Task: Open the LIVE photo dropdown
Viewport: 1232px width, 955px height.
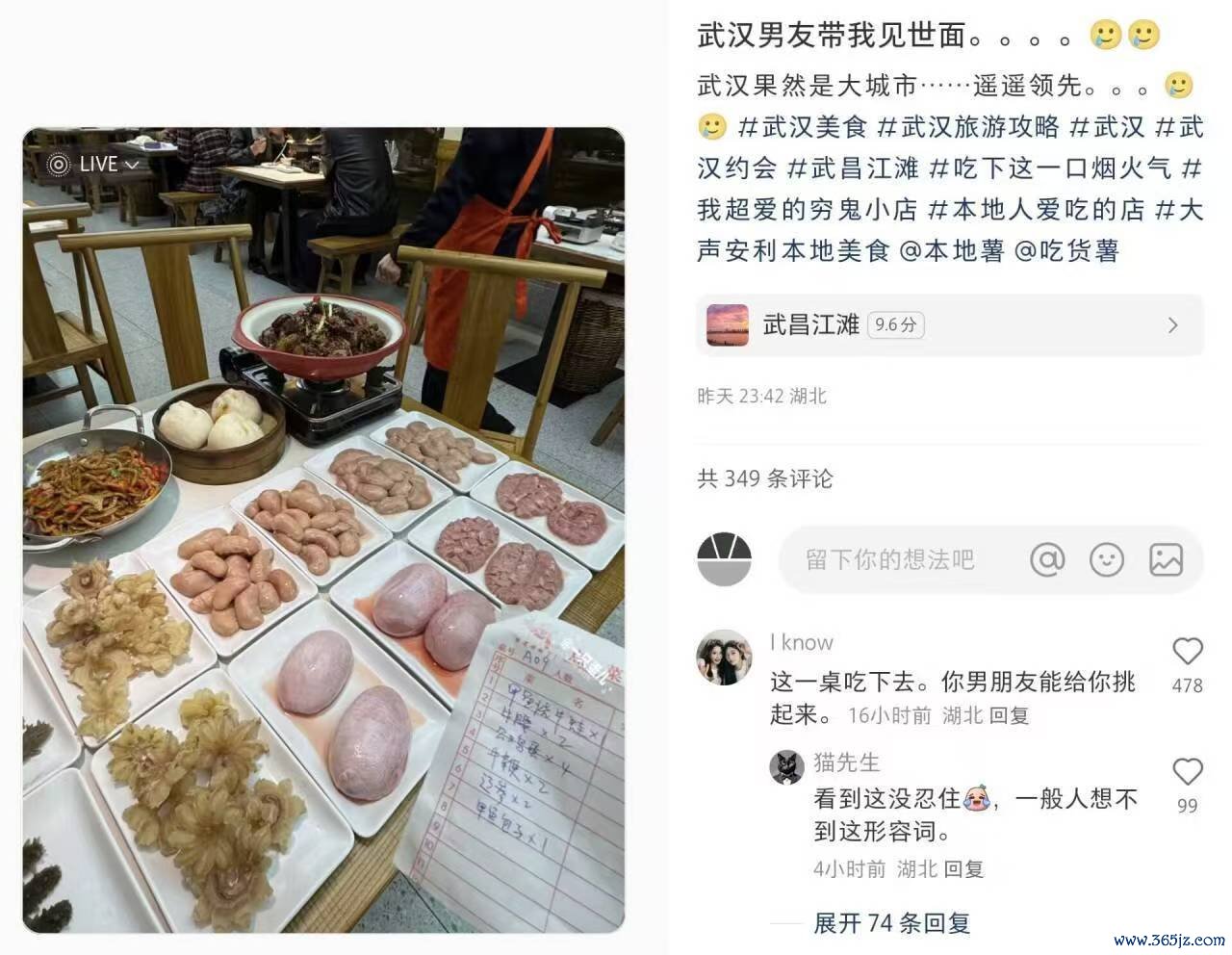Action: [94, 165]
